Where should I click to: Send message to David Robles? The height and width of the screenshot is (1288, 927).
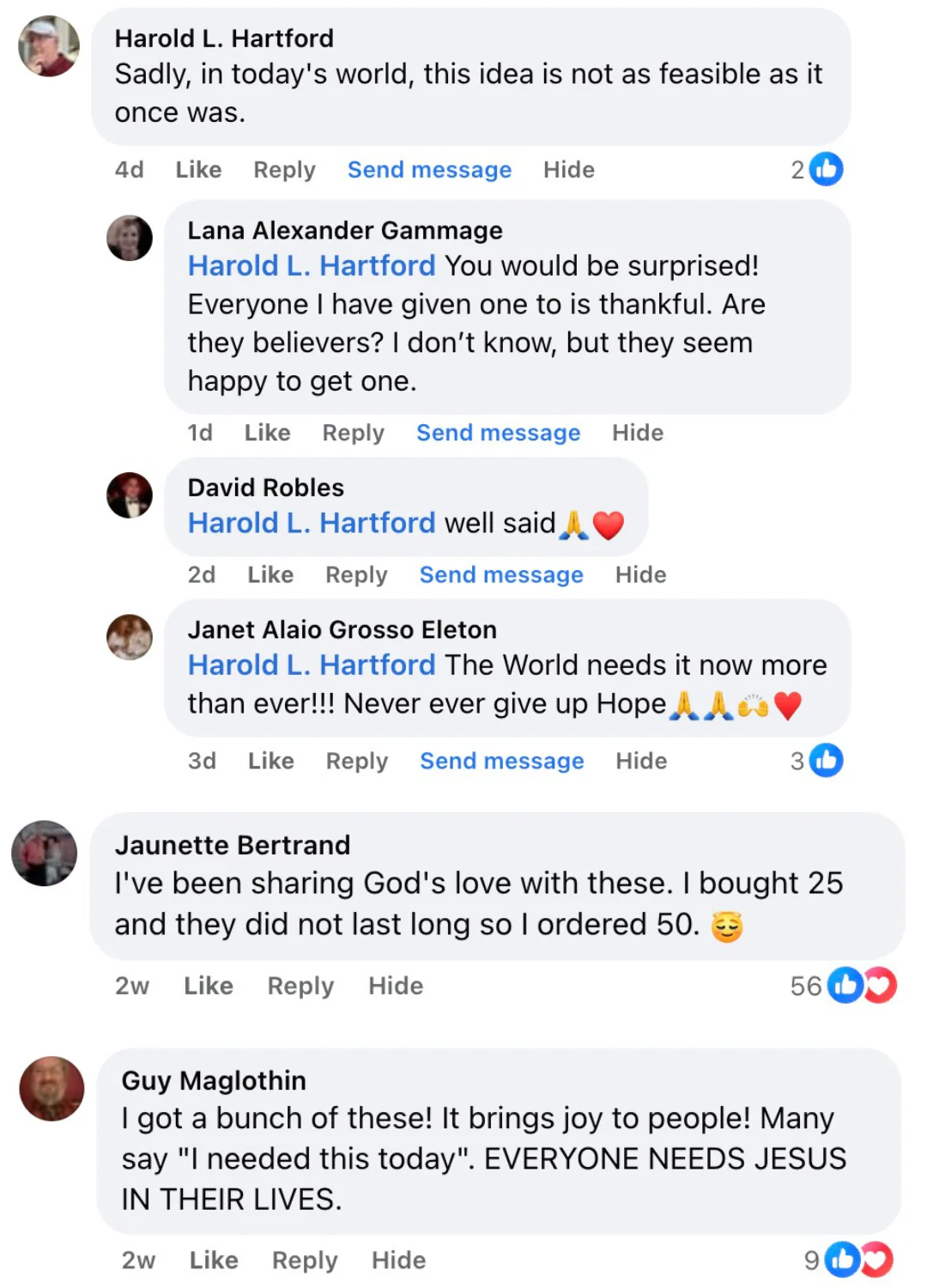(501, 574)
